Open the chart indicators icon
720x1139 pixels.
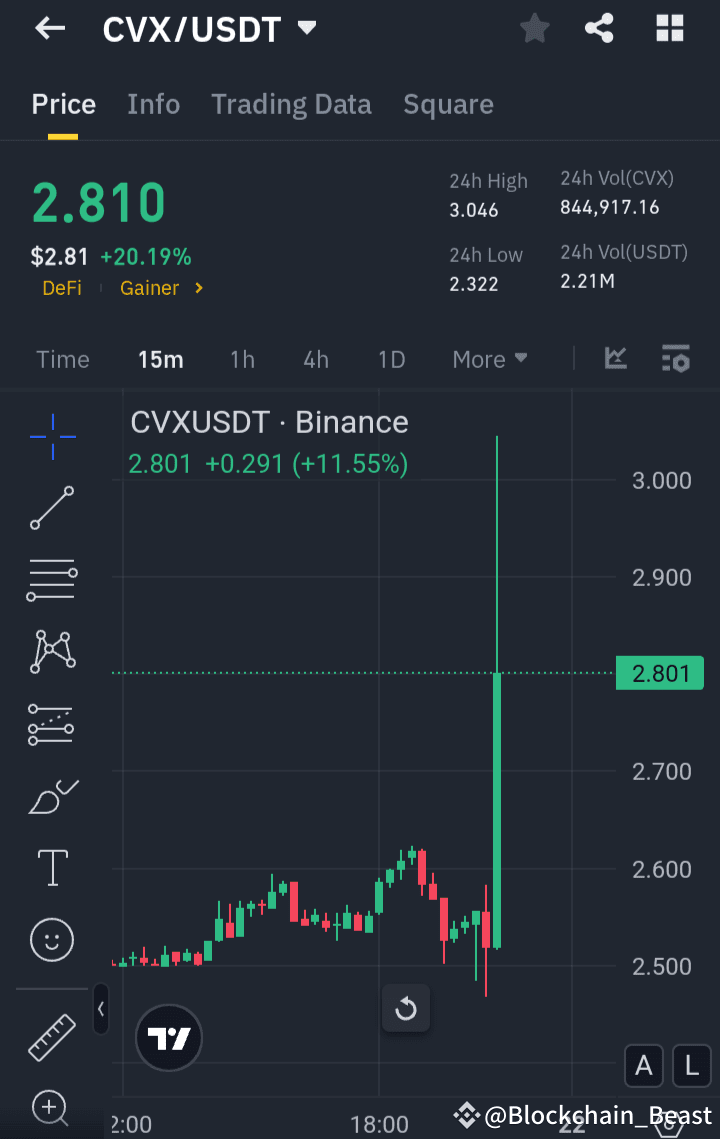click(x=615, y=358)
